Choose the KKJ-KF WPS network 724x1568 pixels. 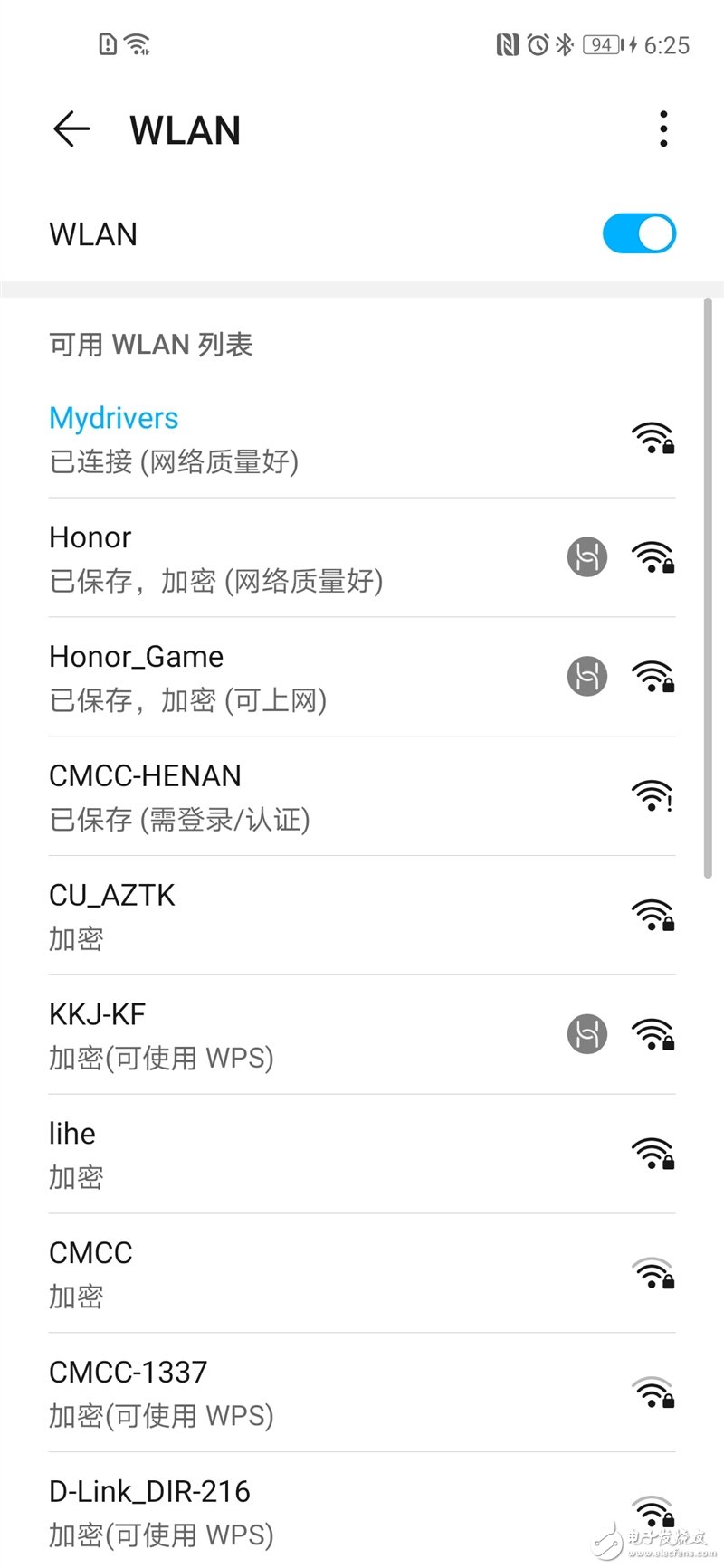click(271, 1036)
